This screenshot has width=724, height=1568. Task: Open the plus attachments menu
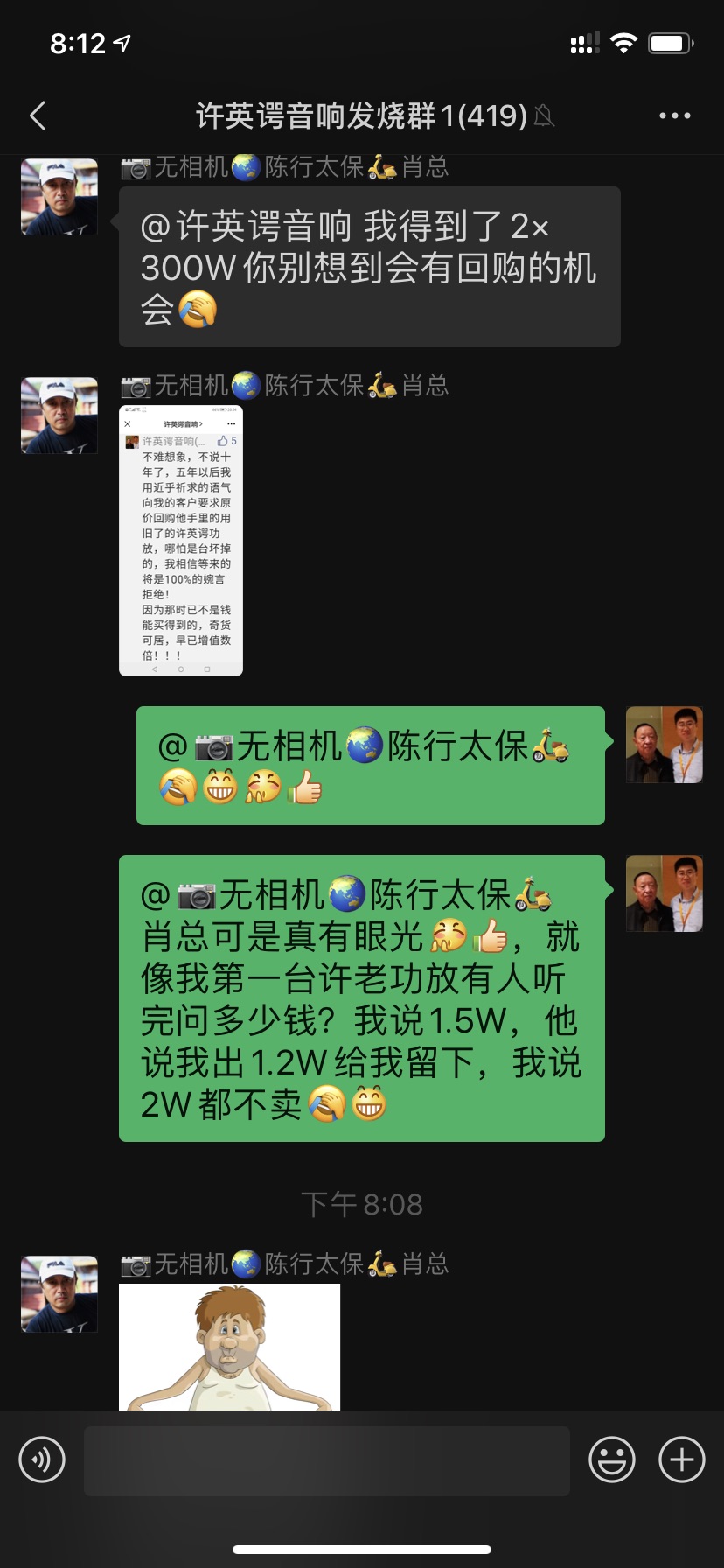click(681, 1459)
